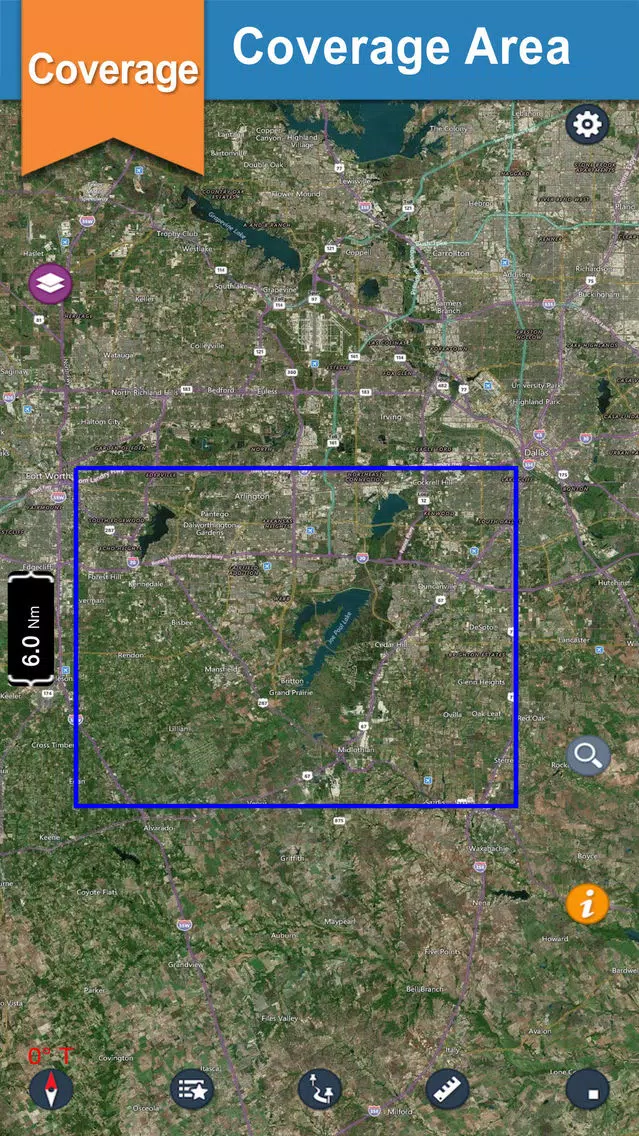639x1136 pixels.
Task: Open the route with pin tool
Action: pyautogui.click(x=320, y=1089)
